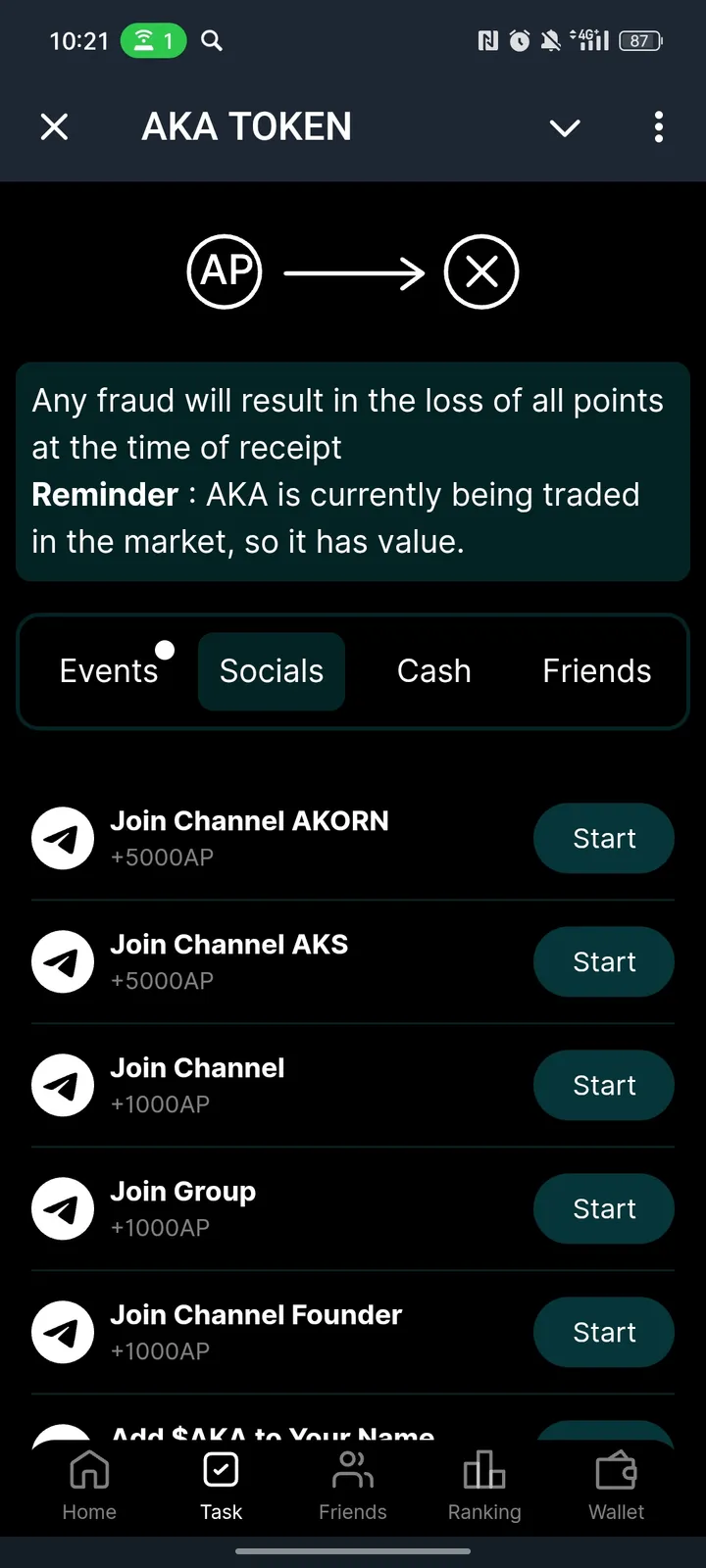Start the Join Channel AKORN task
The height and width of the screenshot is (1568, 706).
pos(603,839)
